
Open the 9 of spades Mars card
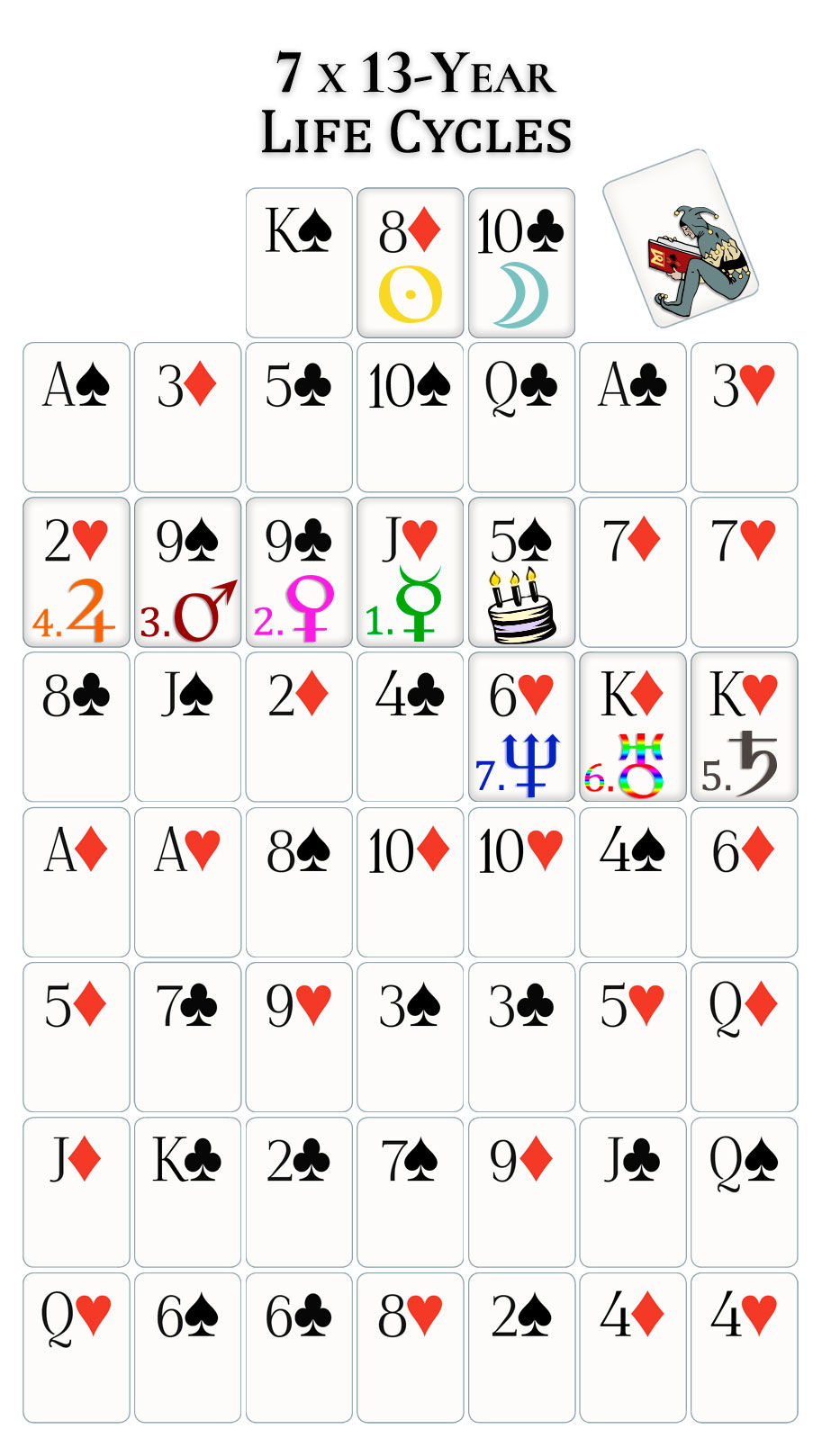[187, 572]
